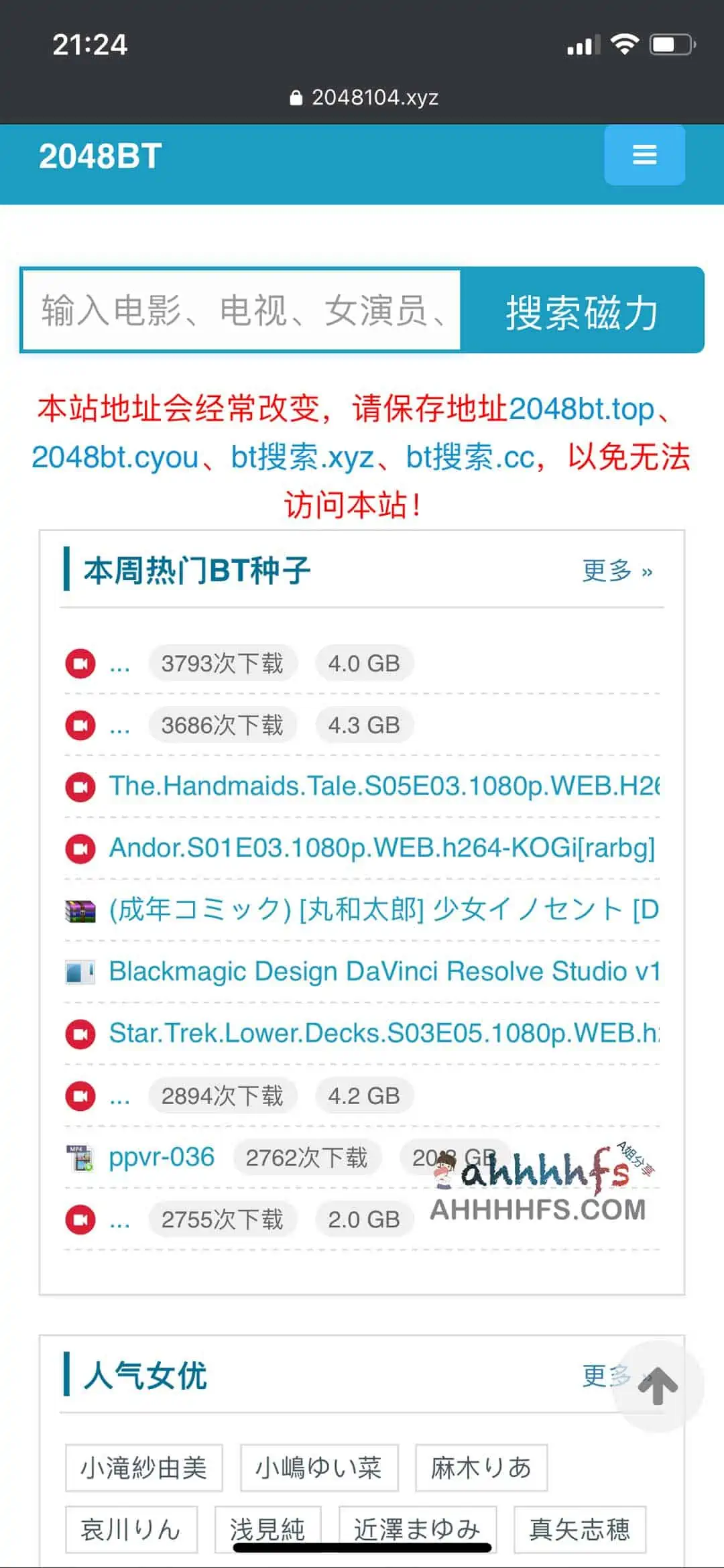Select the 小滝紗由美 tag
724x1568 pixels.
pos(143,1467)
